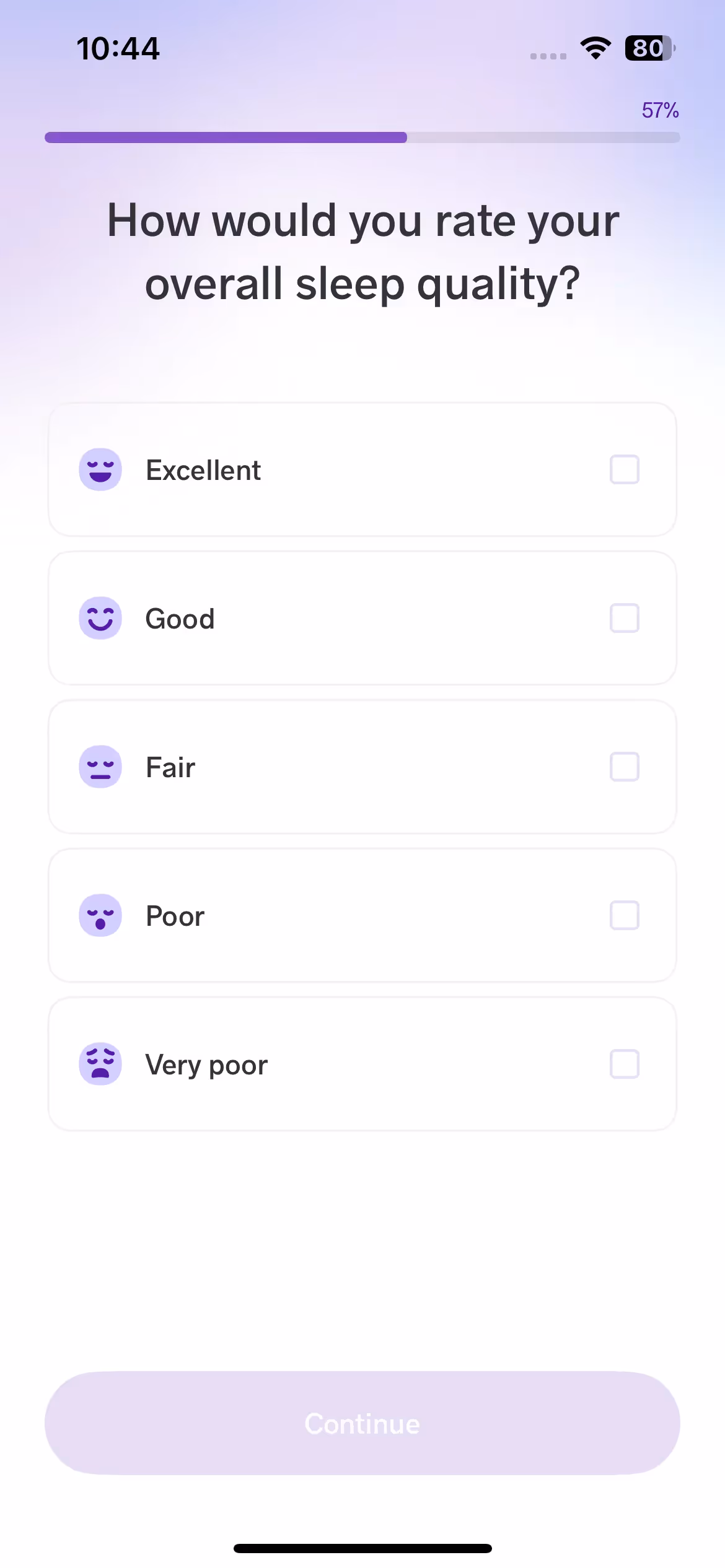725x1568 pixels.
Task: Tap the Continue button
Action: tap(362, 1423)
